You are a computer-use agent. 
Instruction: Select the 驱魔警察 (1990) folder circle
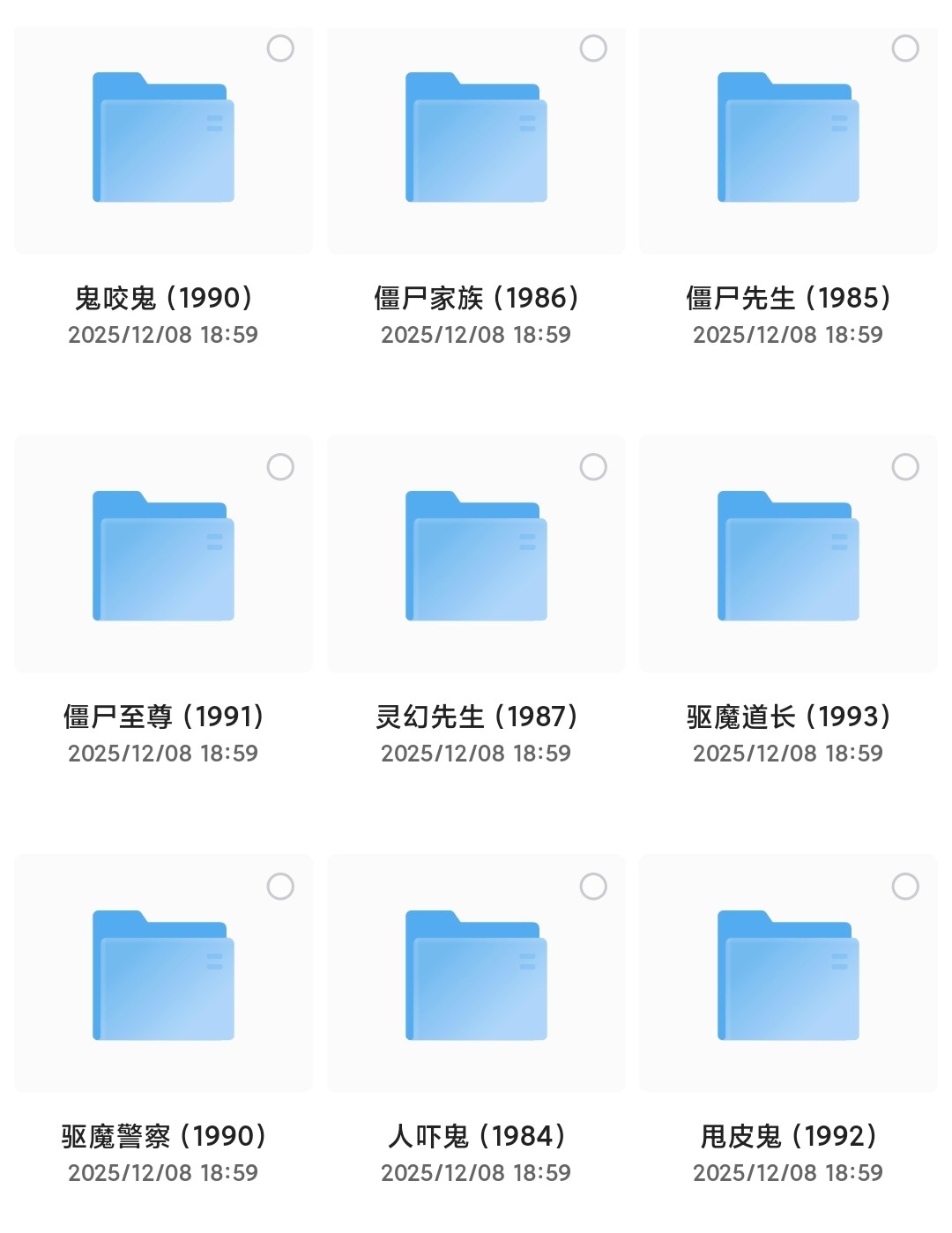(280, 886)
